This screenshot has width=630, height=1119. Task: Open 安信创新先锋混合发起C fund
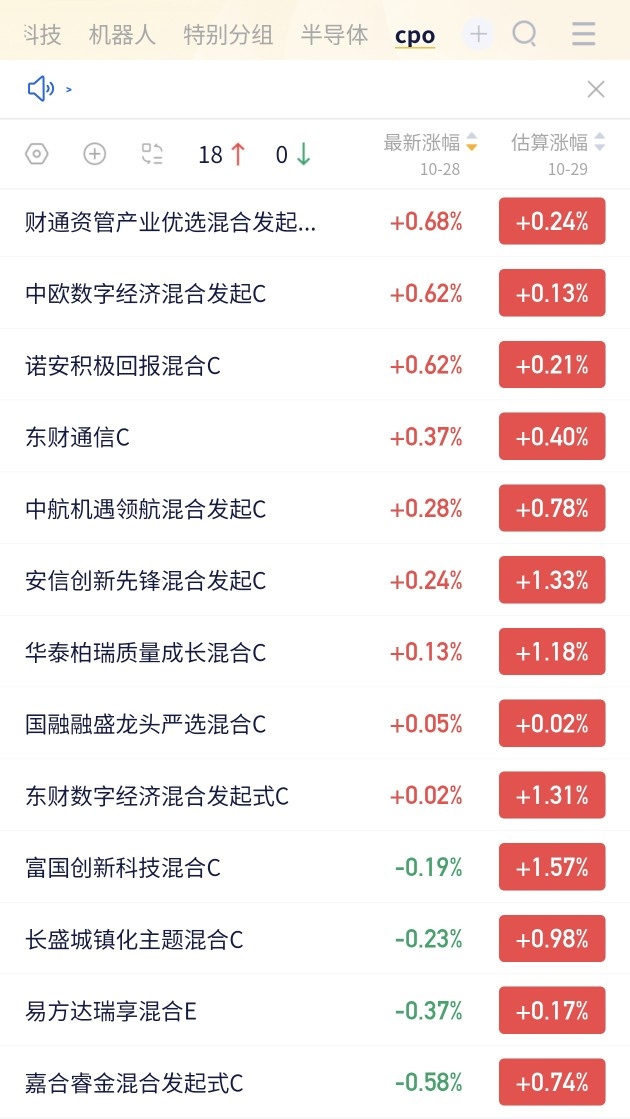[315, 580]
